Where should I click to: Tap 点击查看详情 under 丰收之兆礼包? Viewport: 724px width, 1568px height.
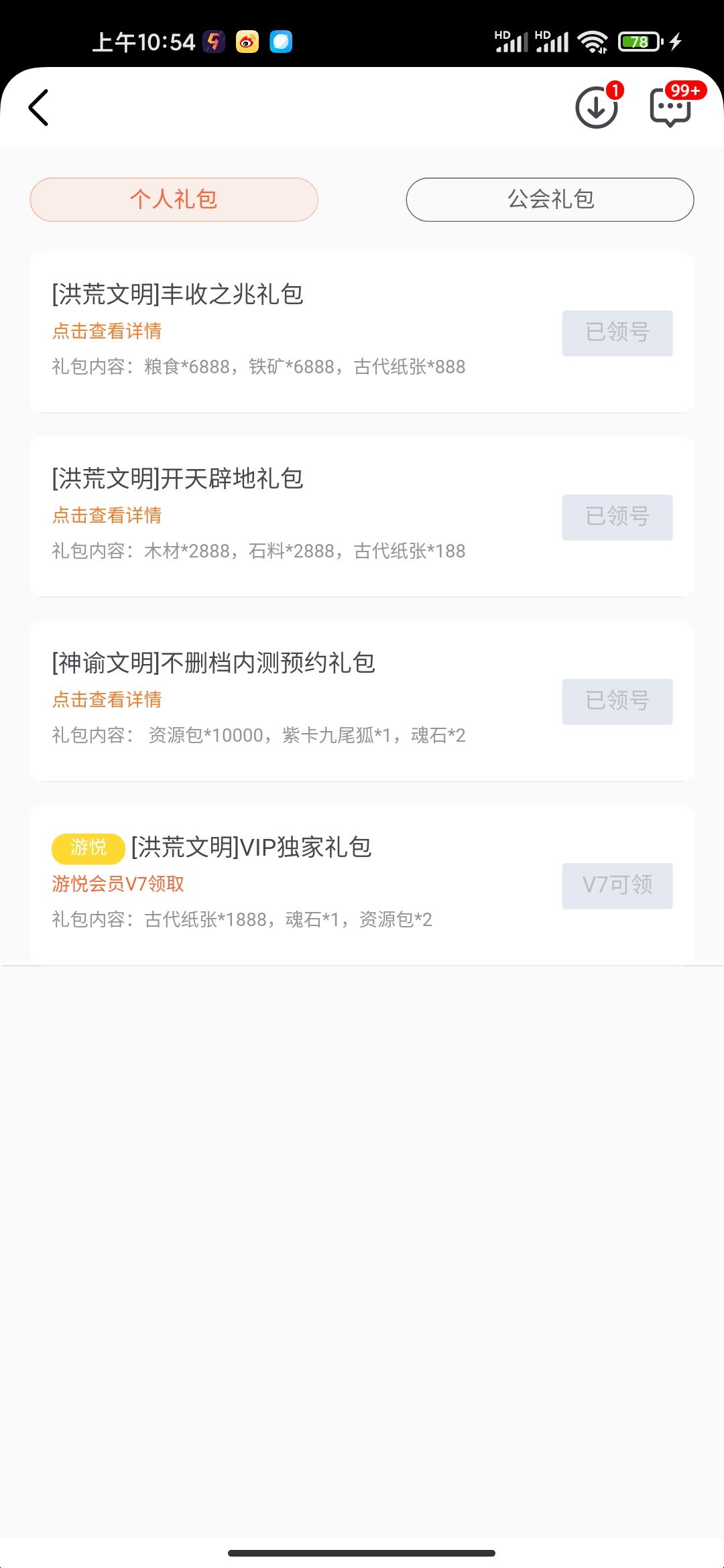point(107,331)
